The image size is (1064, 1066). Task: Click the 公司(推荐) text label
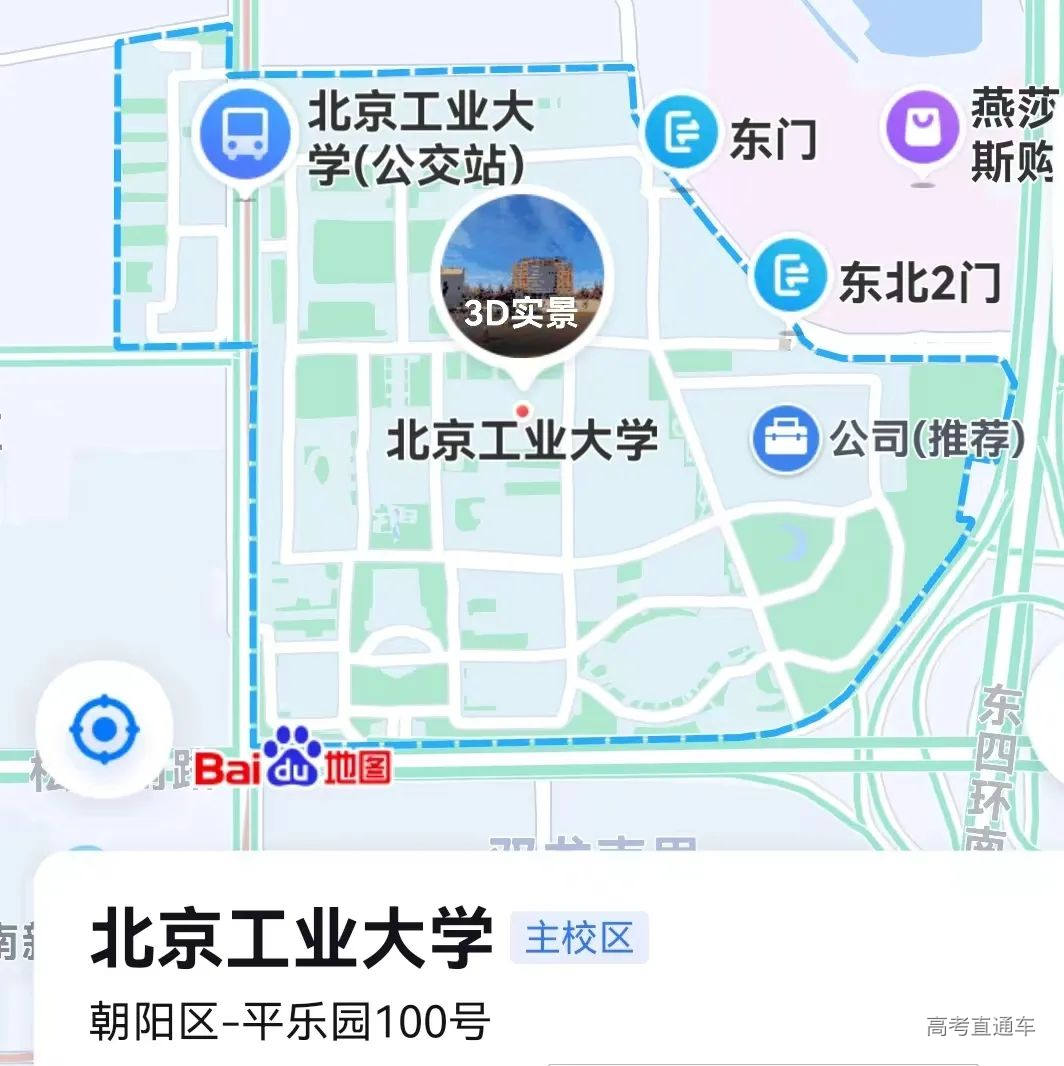(928, 437)
